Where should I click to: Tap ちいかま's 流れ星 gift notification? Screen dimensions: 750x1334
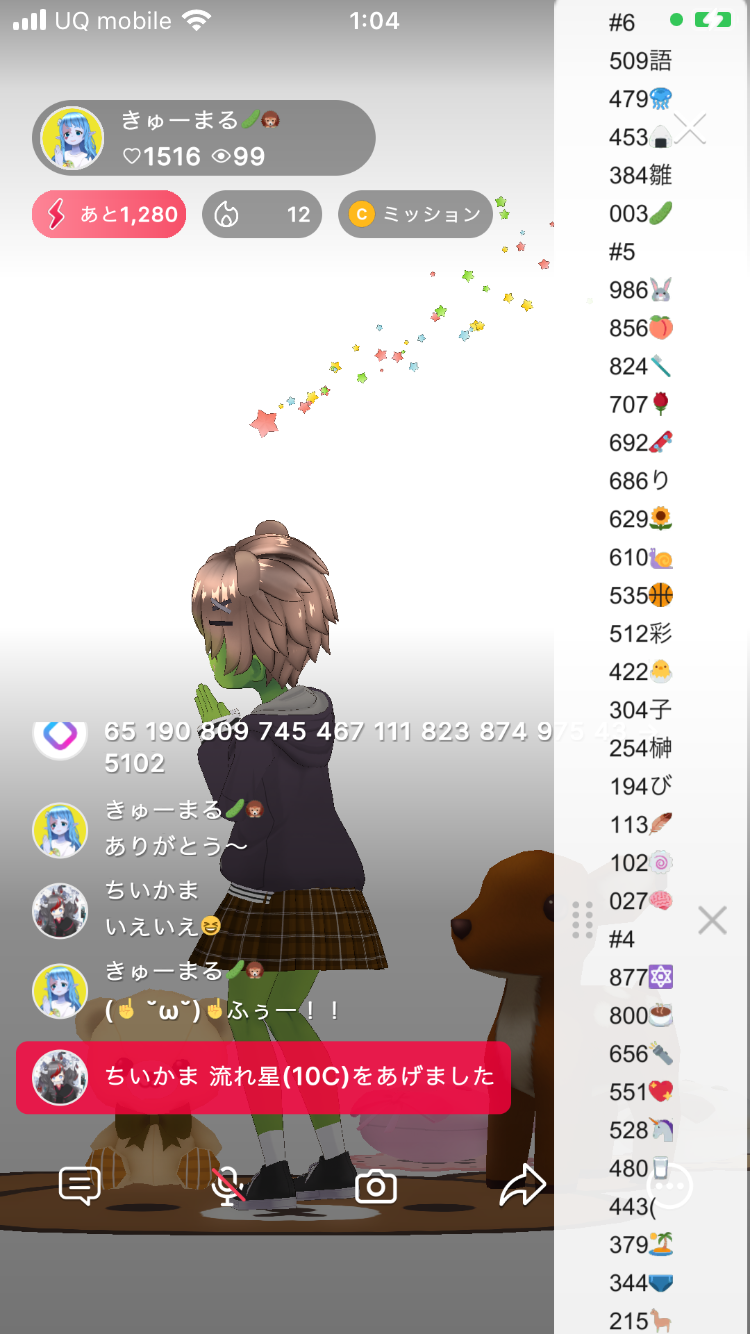click(263, 1077)
